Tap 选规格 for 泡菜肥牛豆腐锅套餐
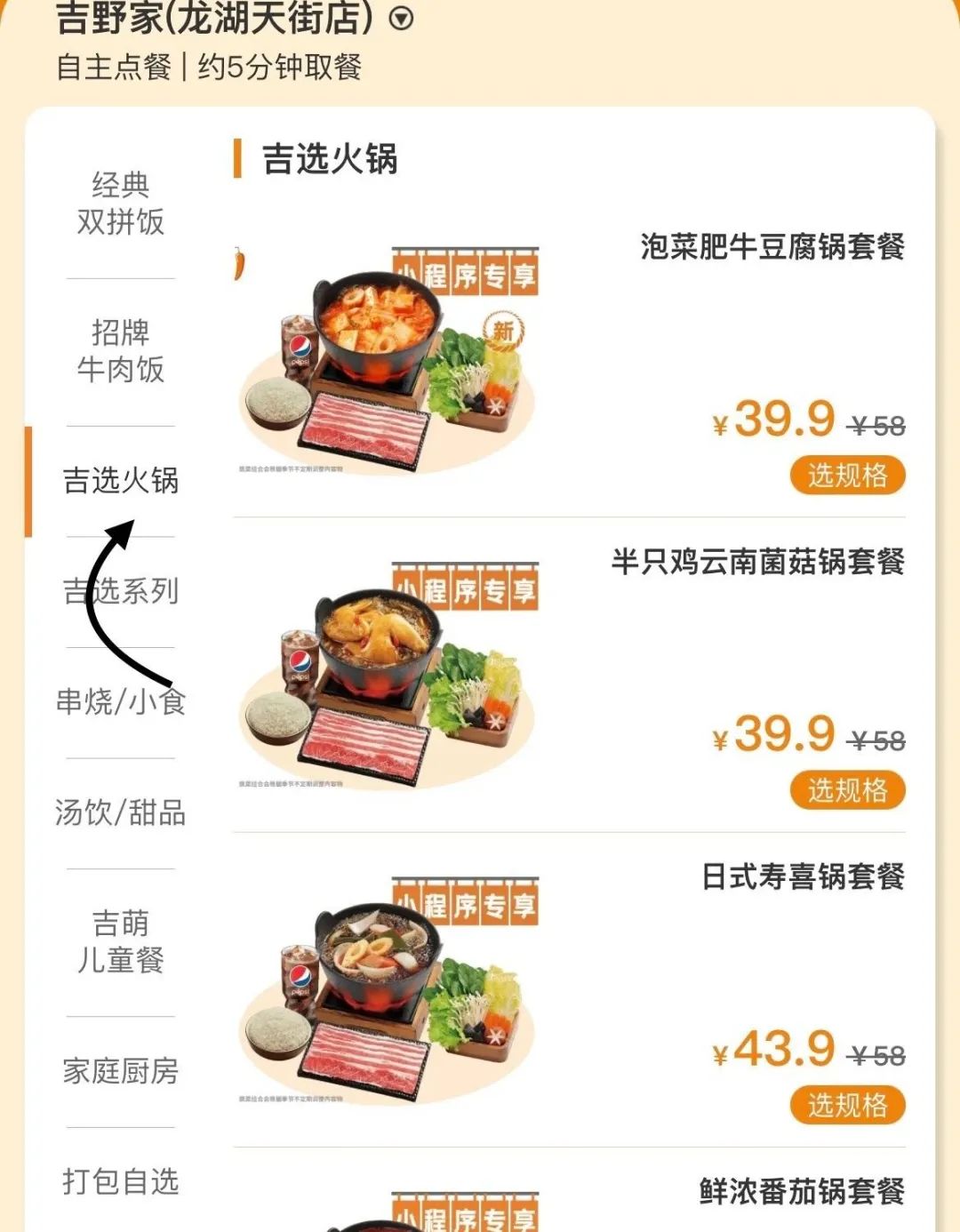The height and width of the screenshot is (1232, 960). (846, 476)
